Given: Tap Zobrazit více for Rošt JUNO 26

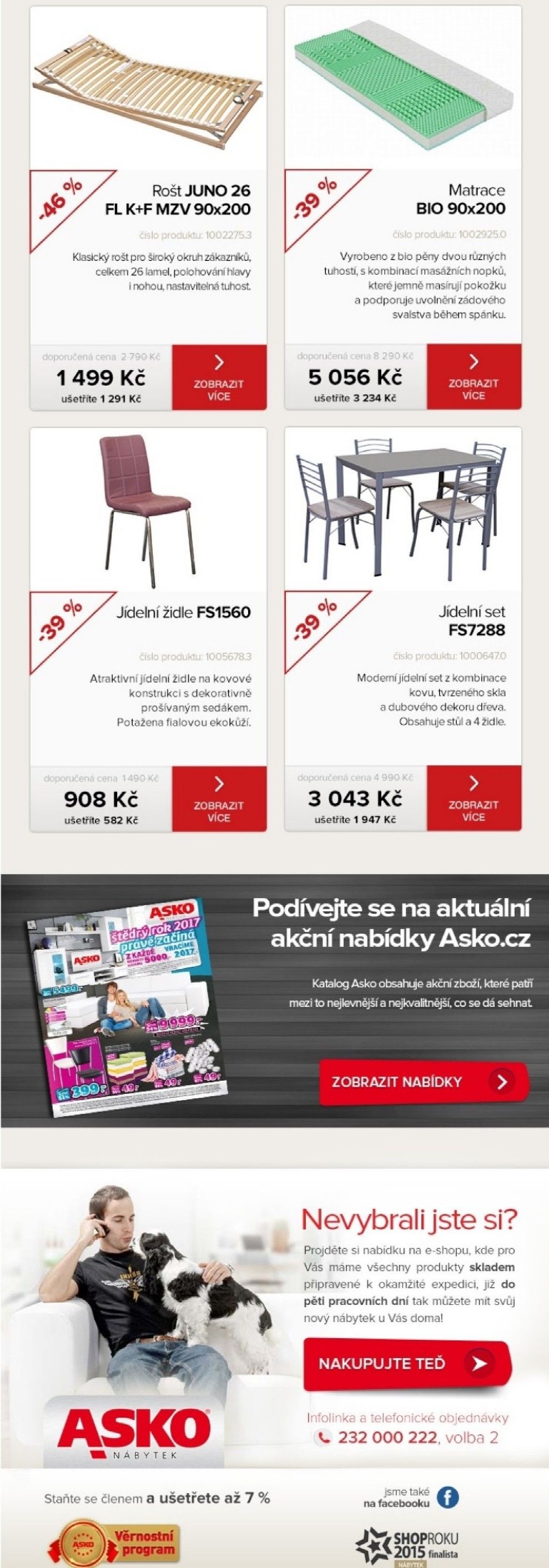Looking at the screenshot, I should 219,377.
